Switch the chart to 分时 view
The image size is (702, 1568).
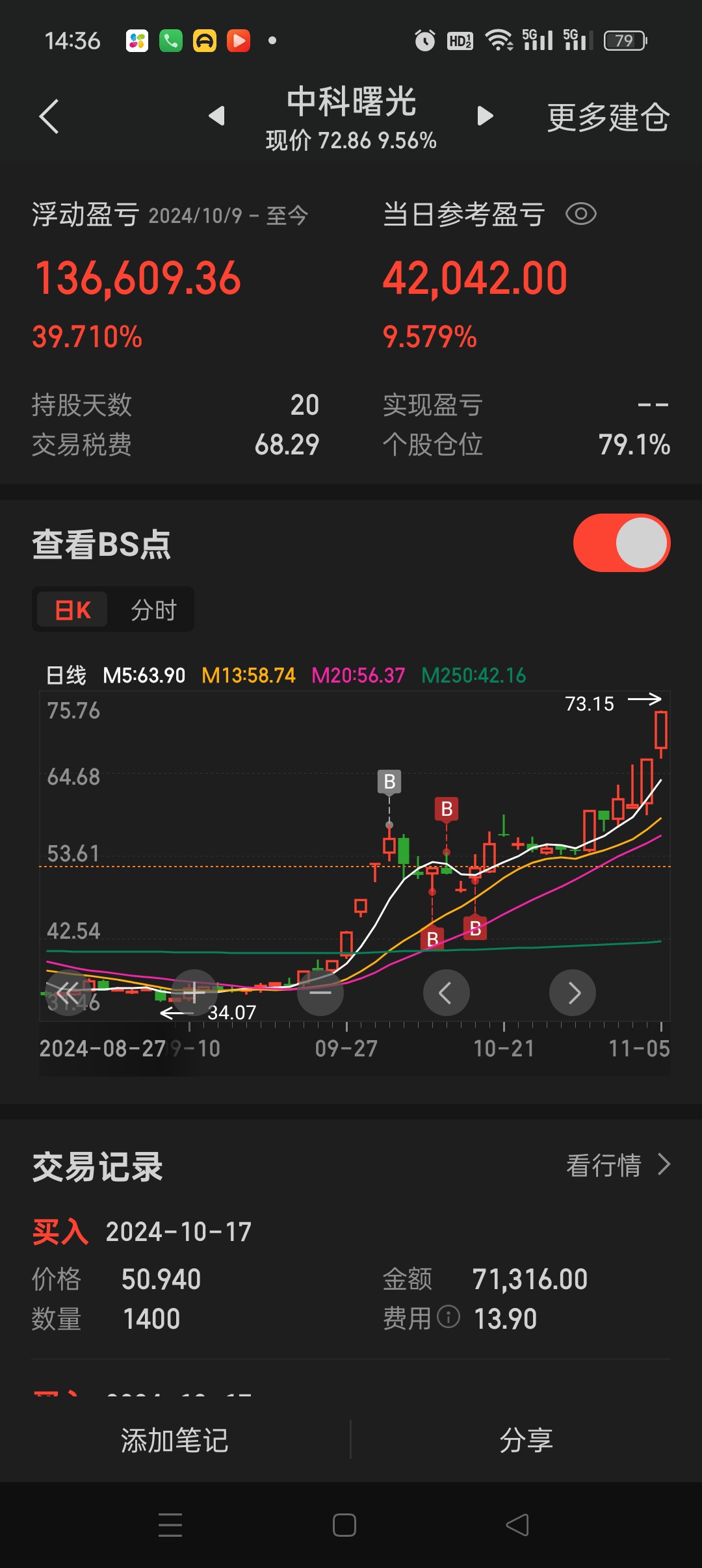[x=153, y=610]
